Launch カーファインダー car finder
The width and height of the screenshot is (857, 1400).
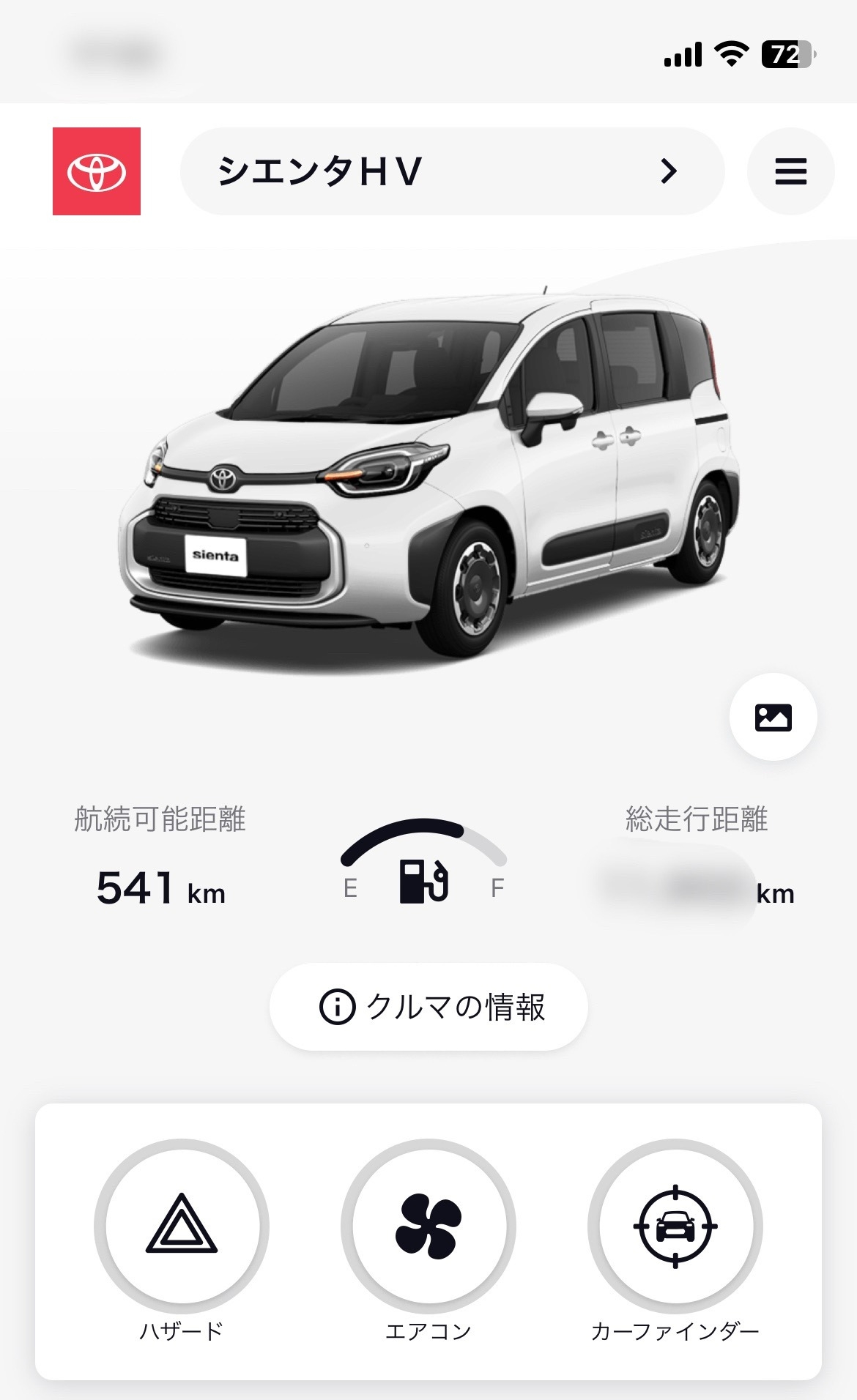click(675, 1226)
